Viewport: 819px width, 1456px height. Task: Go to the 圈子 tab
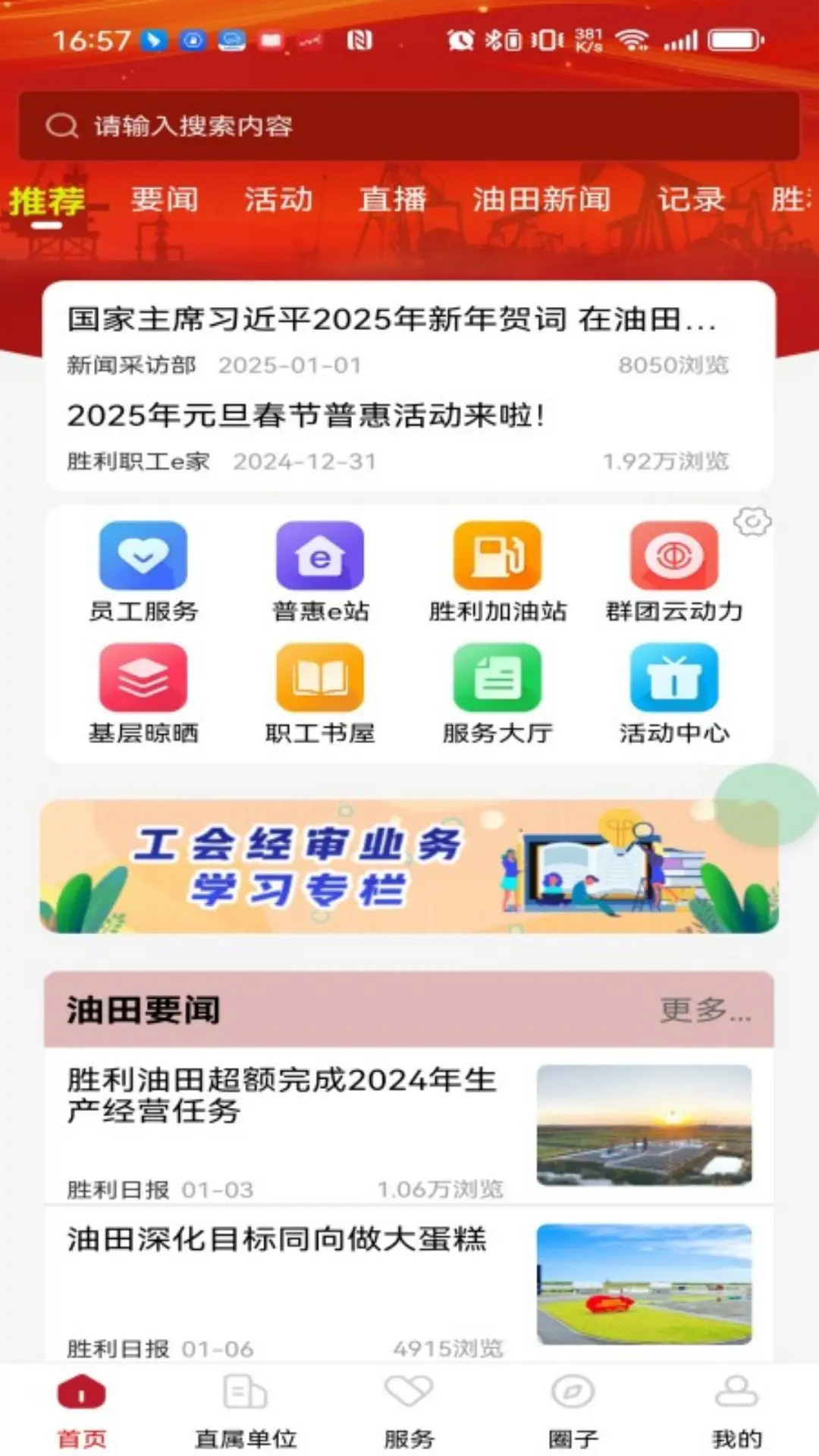573,1410
